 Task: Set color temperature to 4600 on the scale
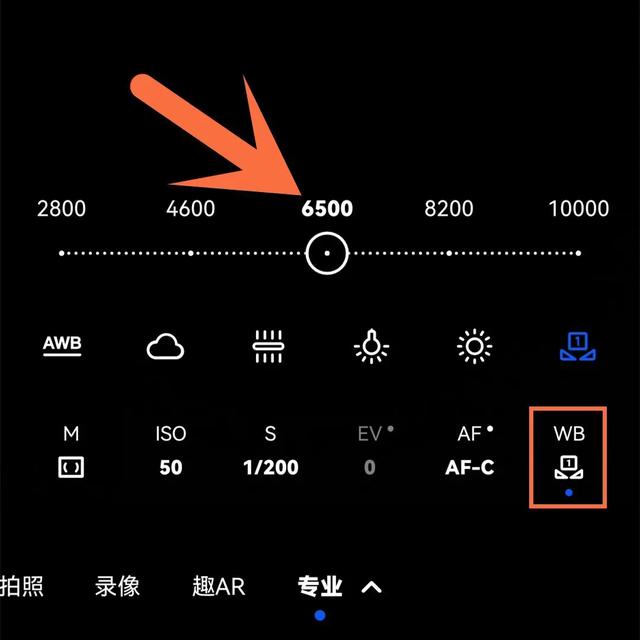(190, 253)
